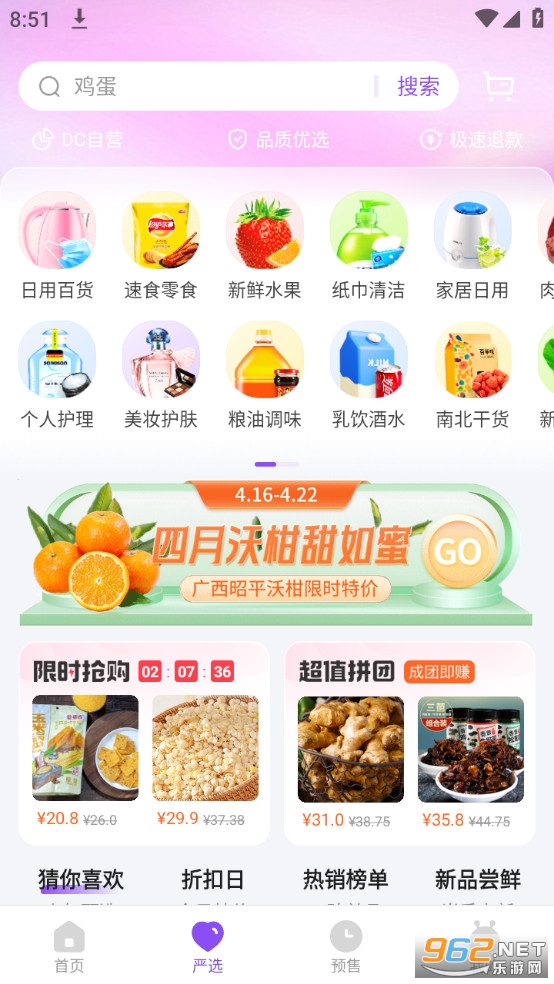This screenshot has width=554, height=984.
Task: Open the group-buy ginger item priced ¥31.0
Action: pos(350,762)
